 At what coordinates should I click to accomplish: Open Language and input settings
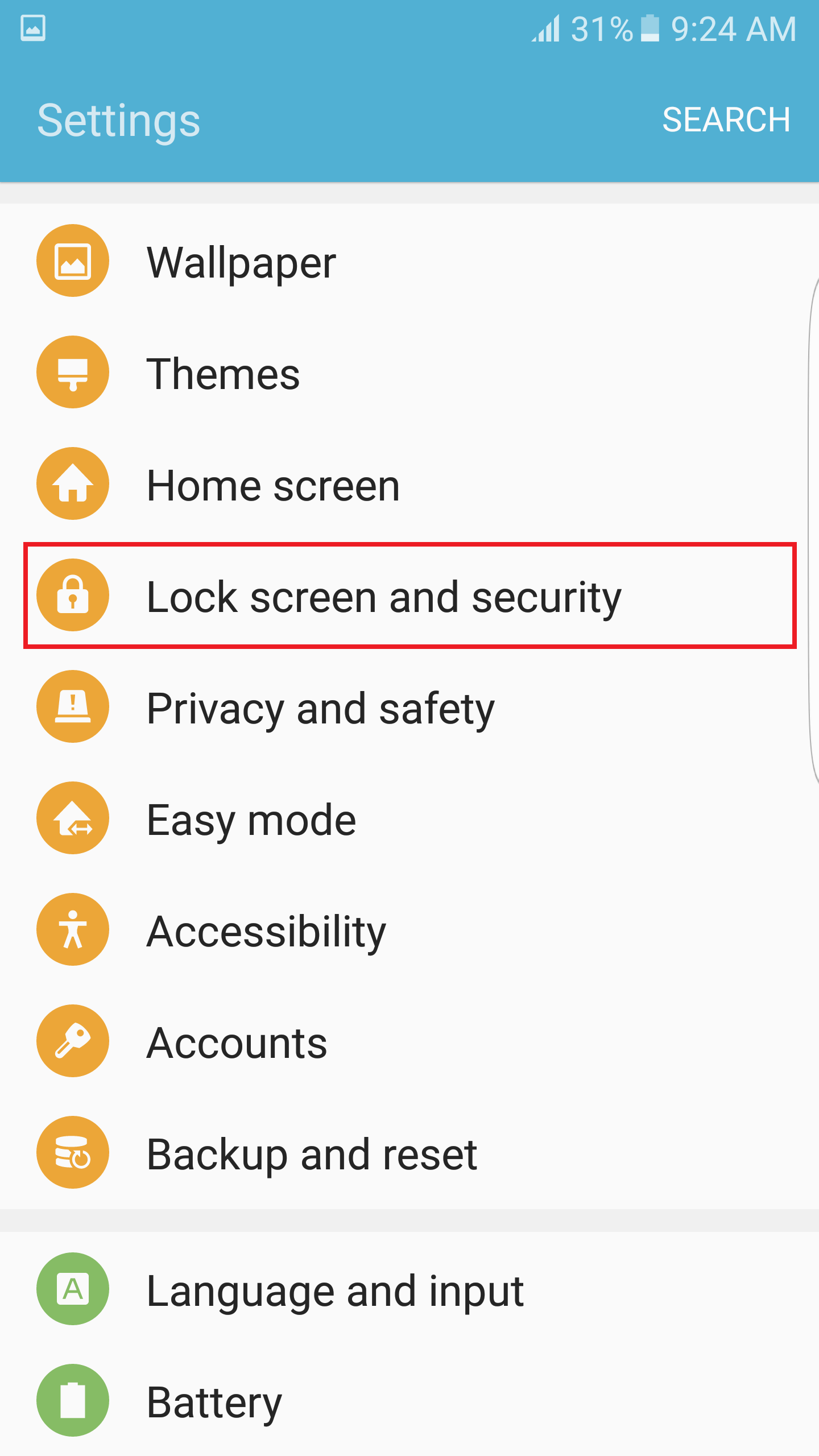tap(409, 1289)
